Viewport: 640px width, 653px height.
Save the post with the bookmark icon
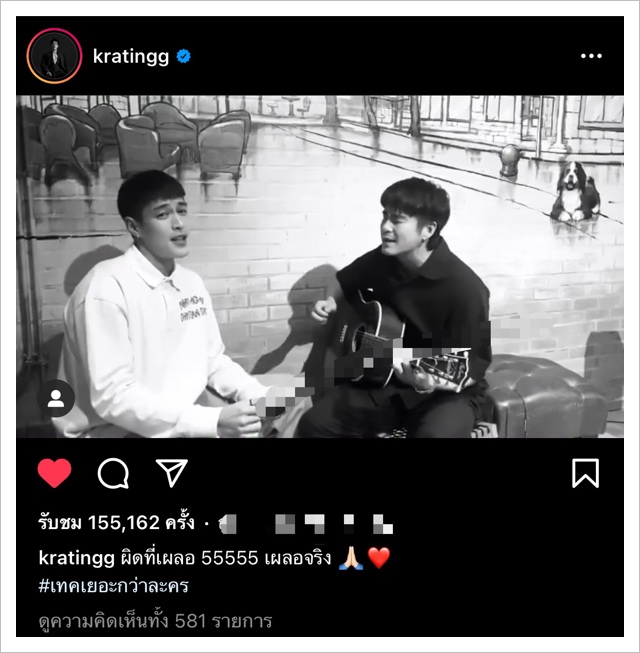(x=585, y=473)
